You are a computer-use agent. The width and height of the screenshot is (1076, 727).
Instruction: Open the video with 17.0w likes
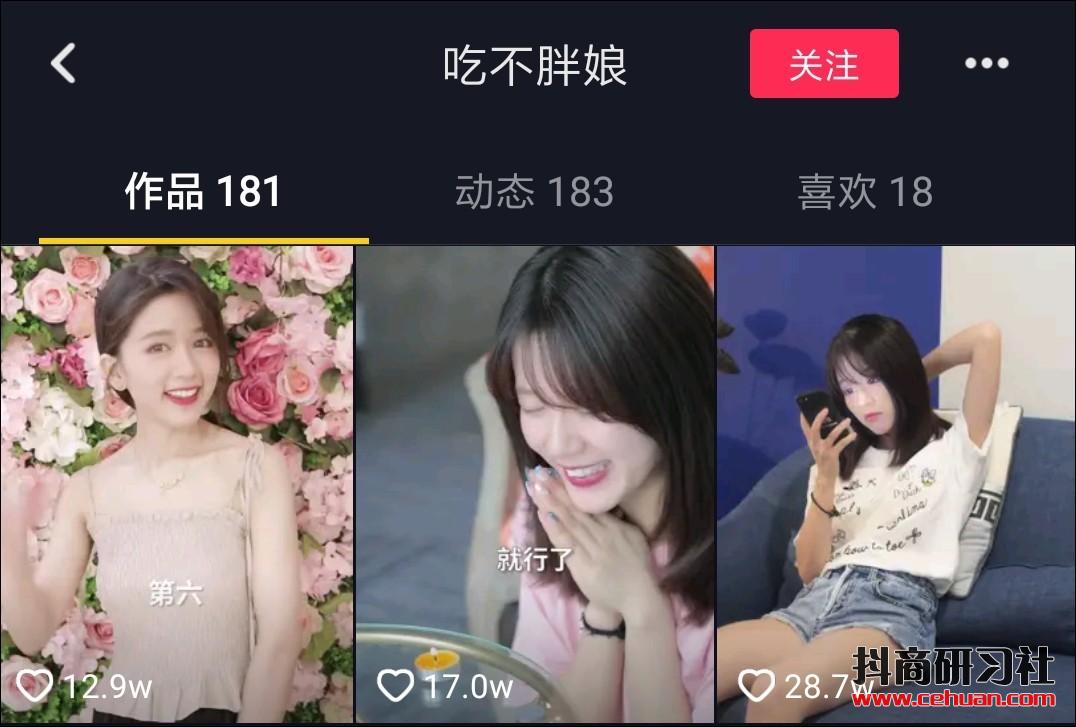coord(535,484)
